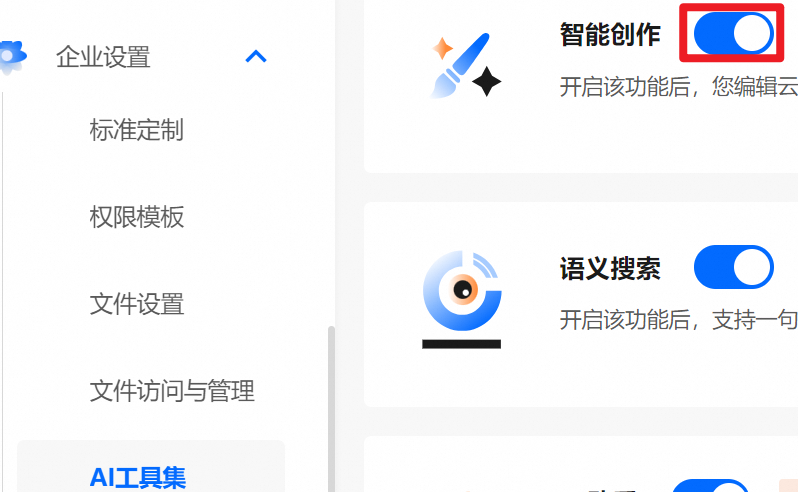Open 标准定制 settings
Viewport: 798px width, 492px height.
[136, 130]
